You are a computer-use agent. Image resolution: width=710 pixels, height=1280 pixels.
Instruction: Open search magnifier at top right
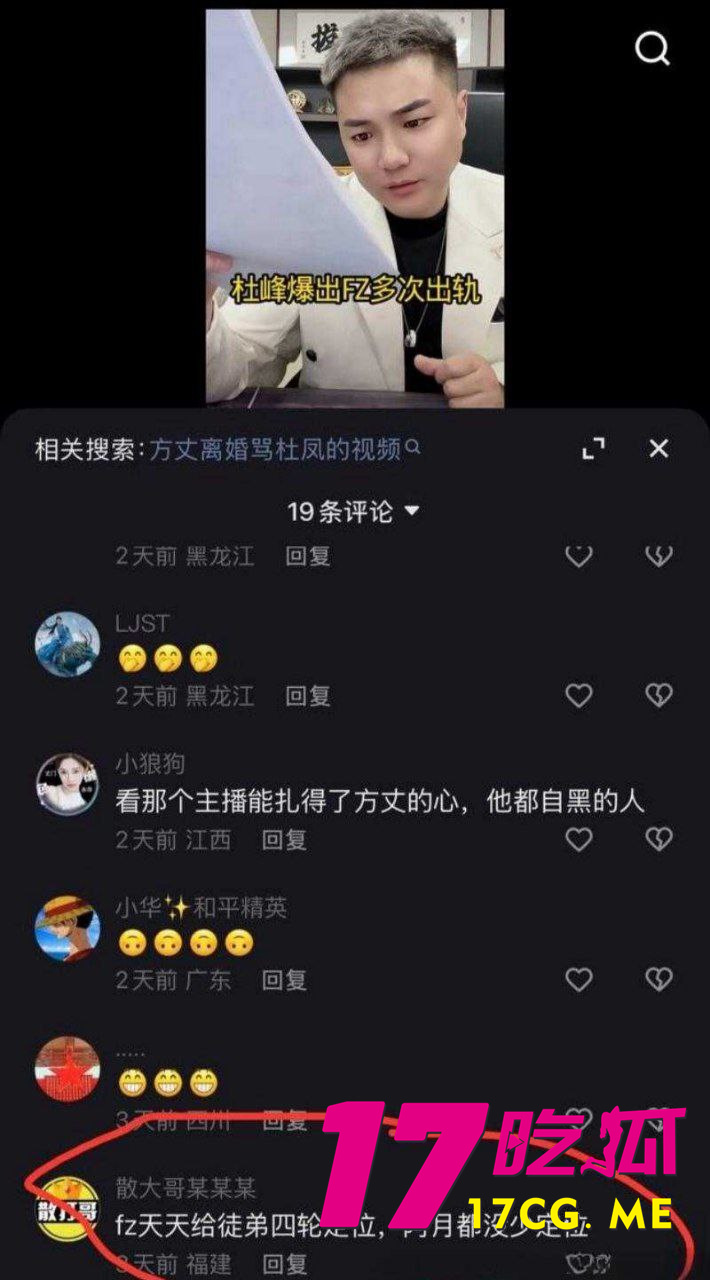point(653,47)
